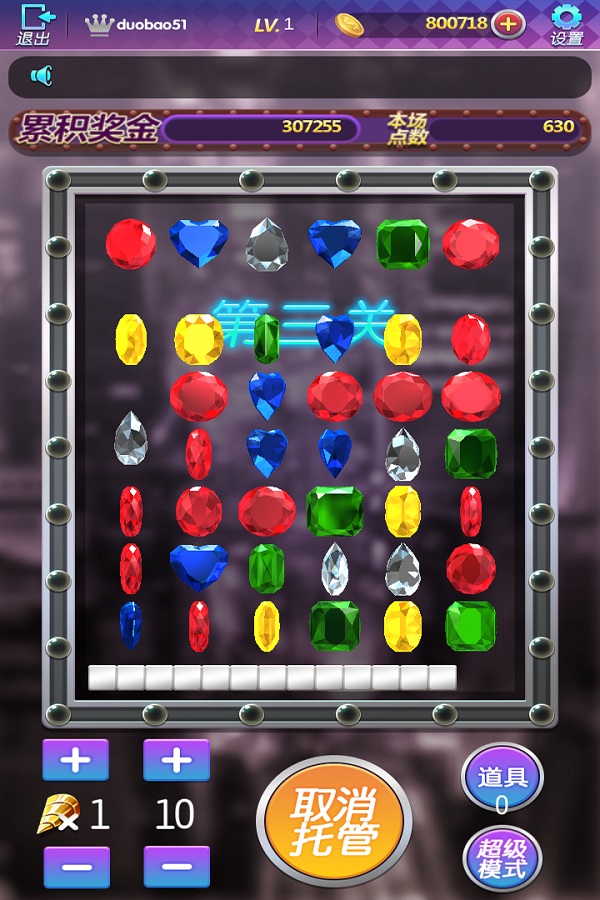
Task: Increase the bet value of 10
Action: (176, 760)
